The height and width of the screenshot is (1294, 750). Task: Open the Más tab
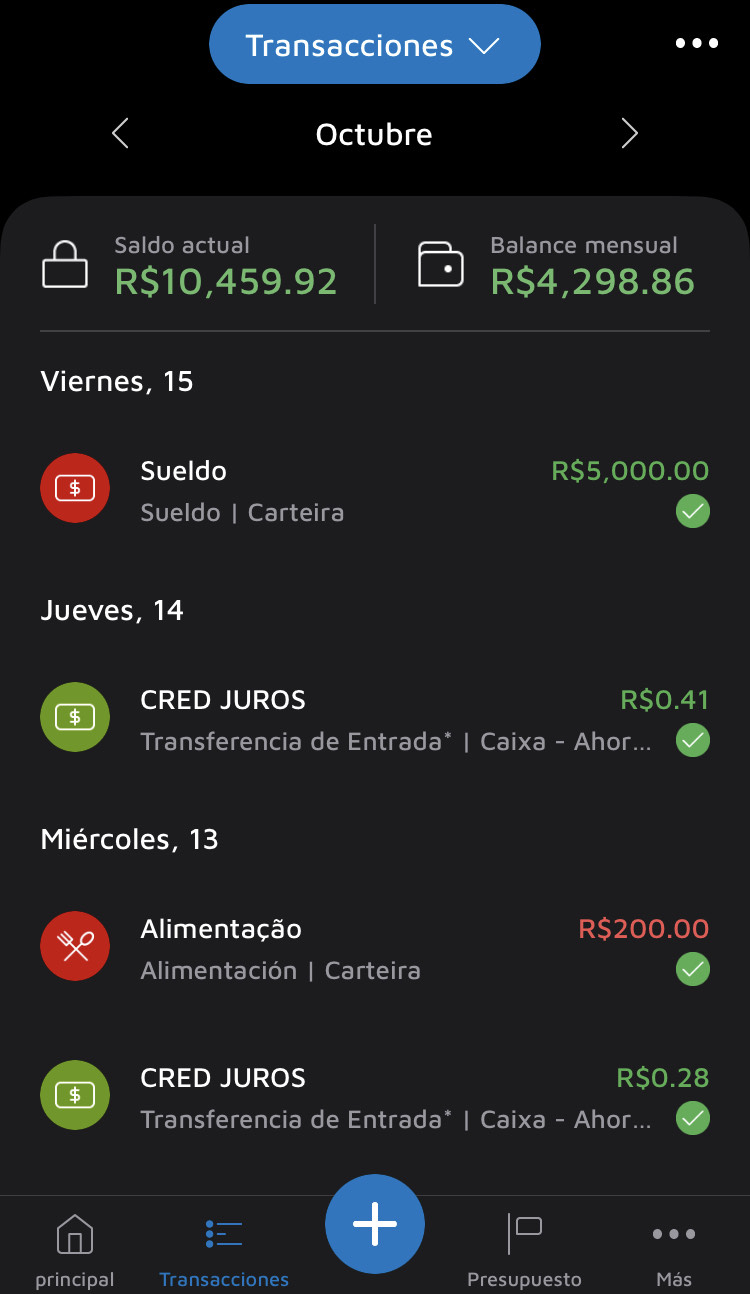pos(674,1249)
